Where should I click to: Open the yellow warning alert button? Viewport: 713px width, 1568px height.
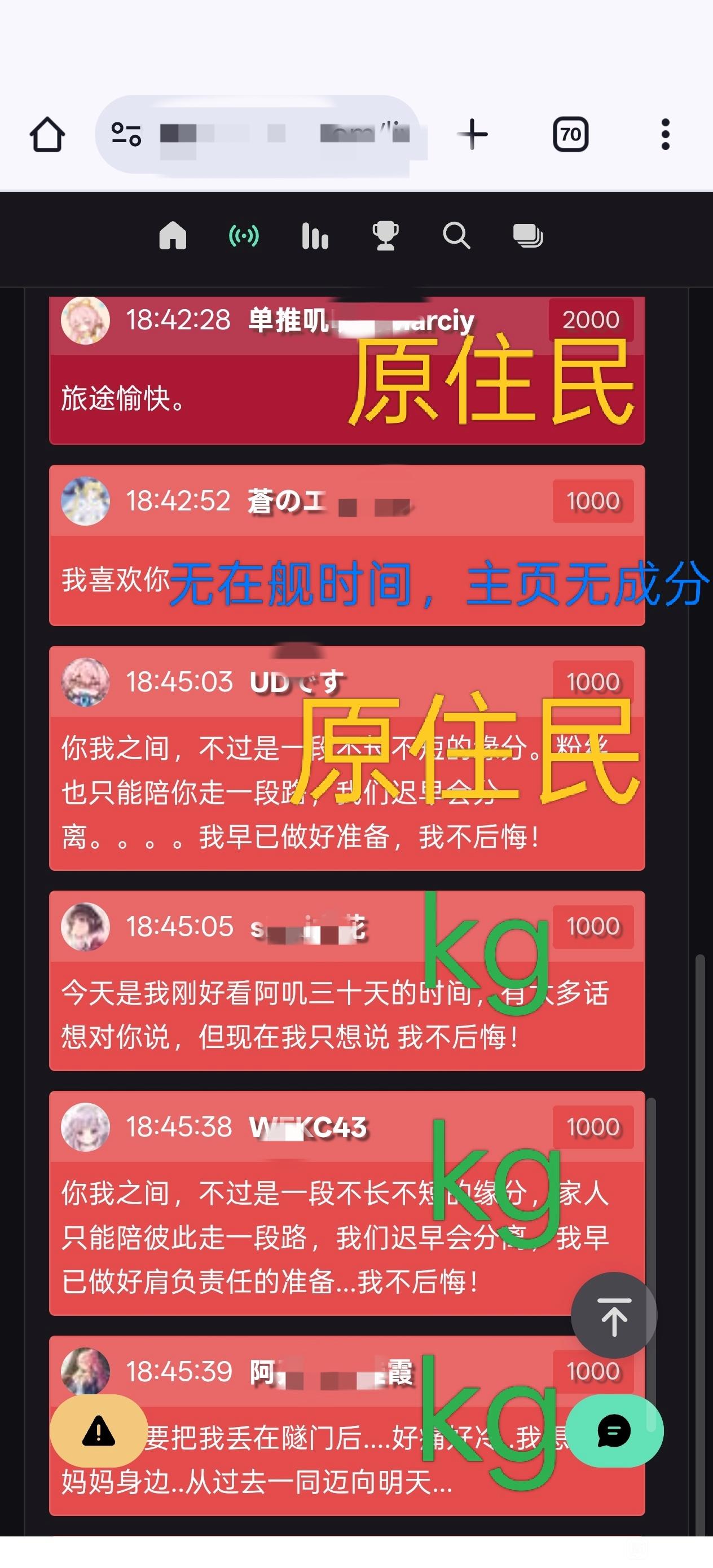pyautogui.click(x=99, y=1430)
